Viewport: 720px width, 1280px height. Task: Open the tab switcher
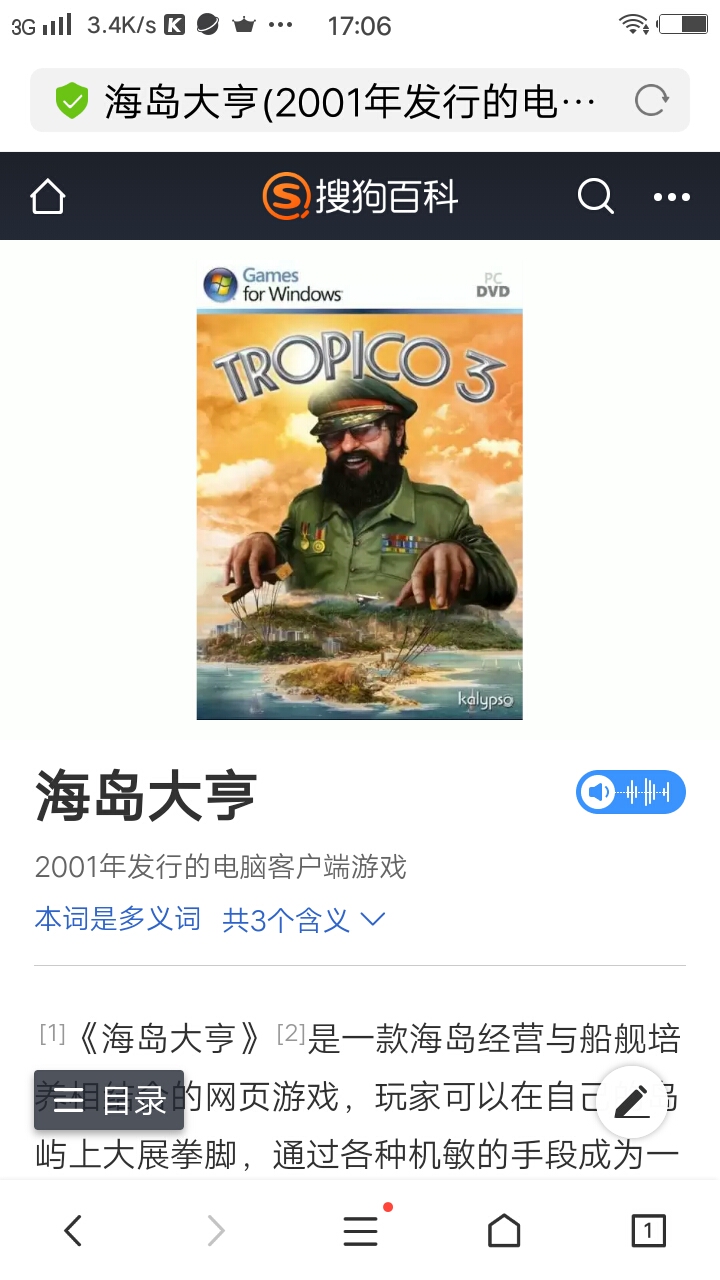coord(648,1231)
